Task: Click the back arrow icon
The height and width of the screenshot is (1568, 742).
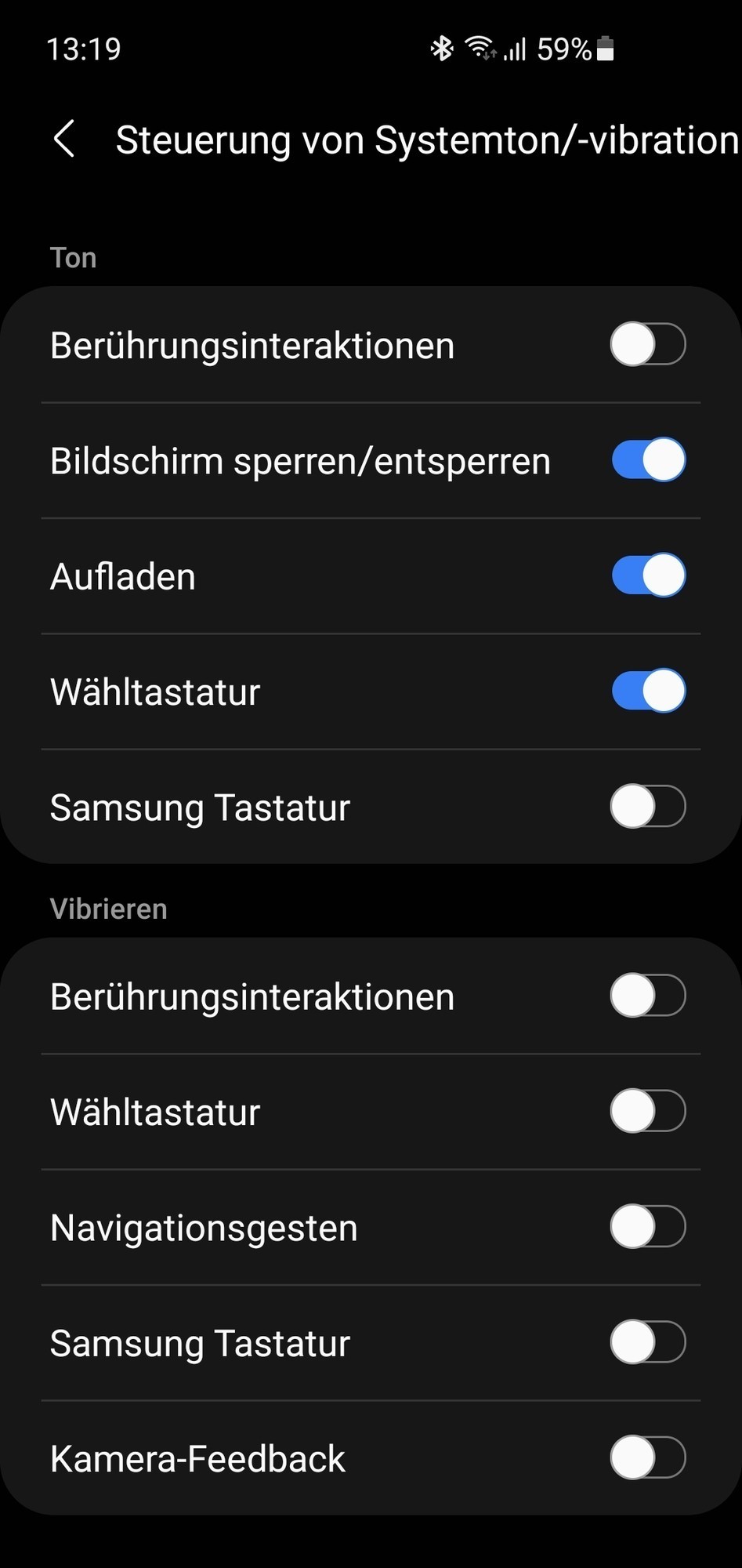Action: [63, 140]
